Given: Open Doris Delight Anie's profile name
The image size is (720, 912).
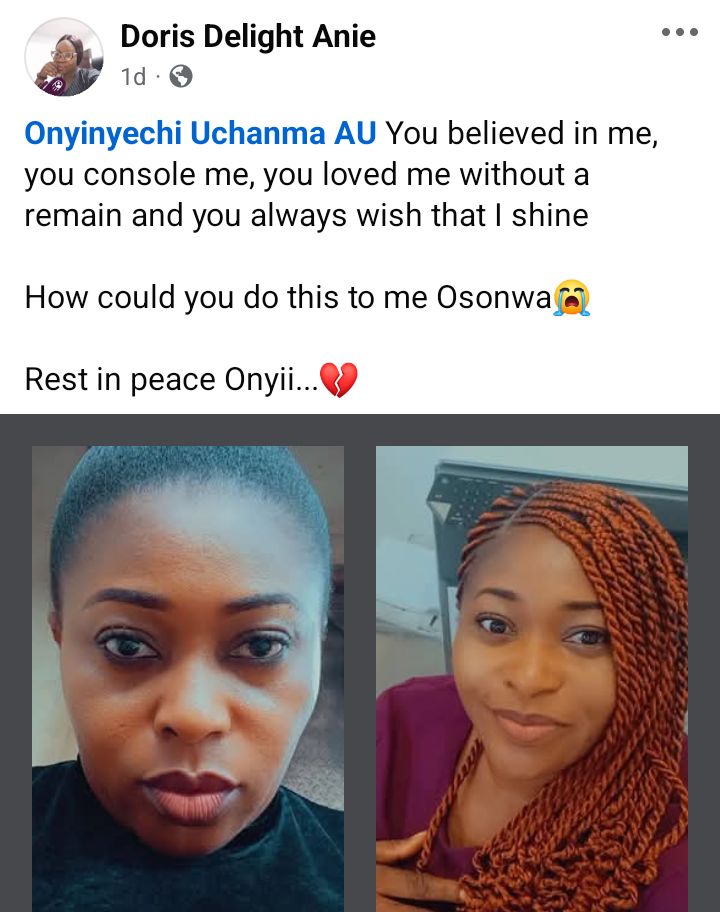Looking at the screenshot, I should 248,37.
